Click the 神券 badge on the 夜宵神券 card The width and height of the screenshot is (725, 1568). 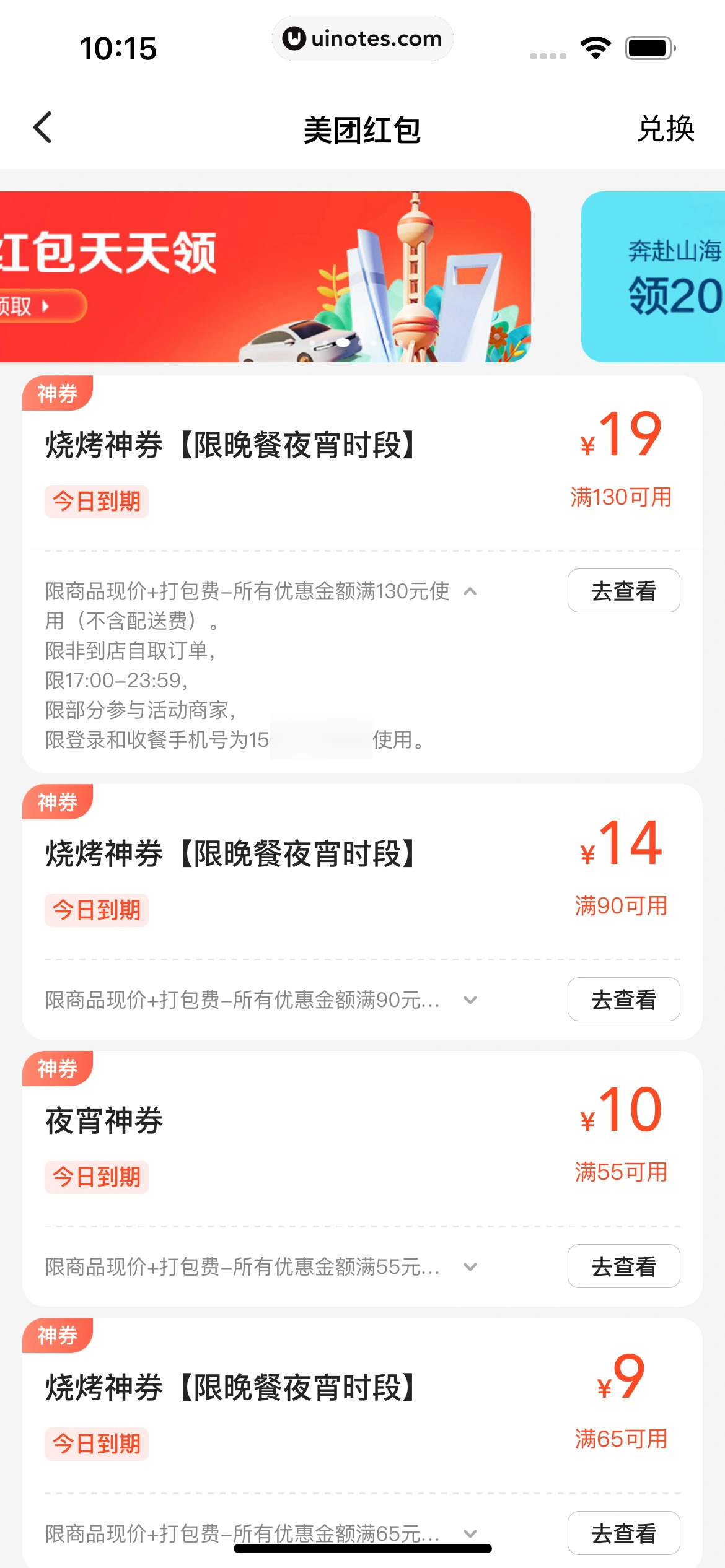(58, 1069)
